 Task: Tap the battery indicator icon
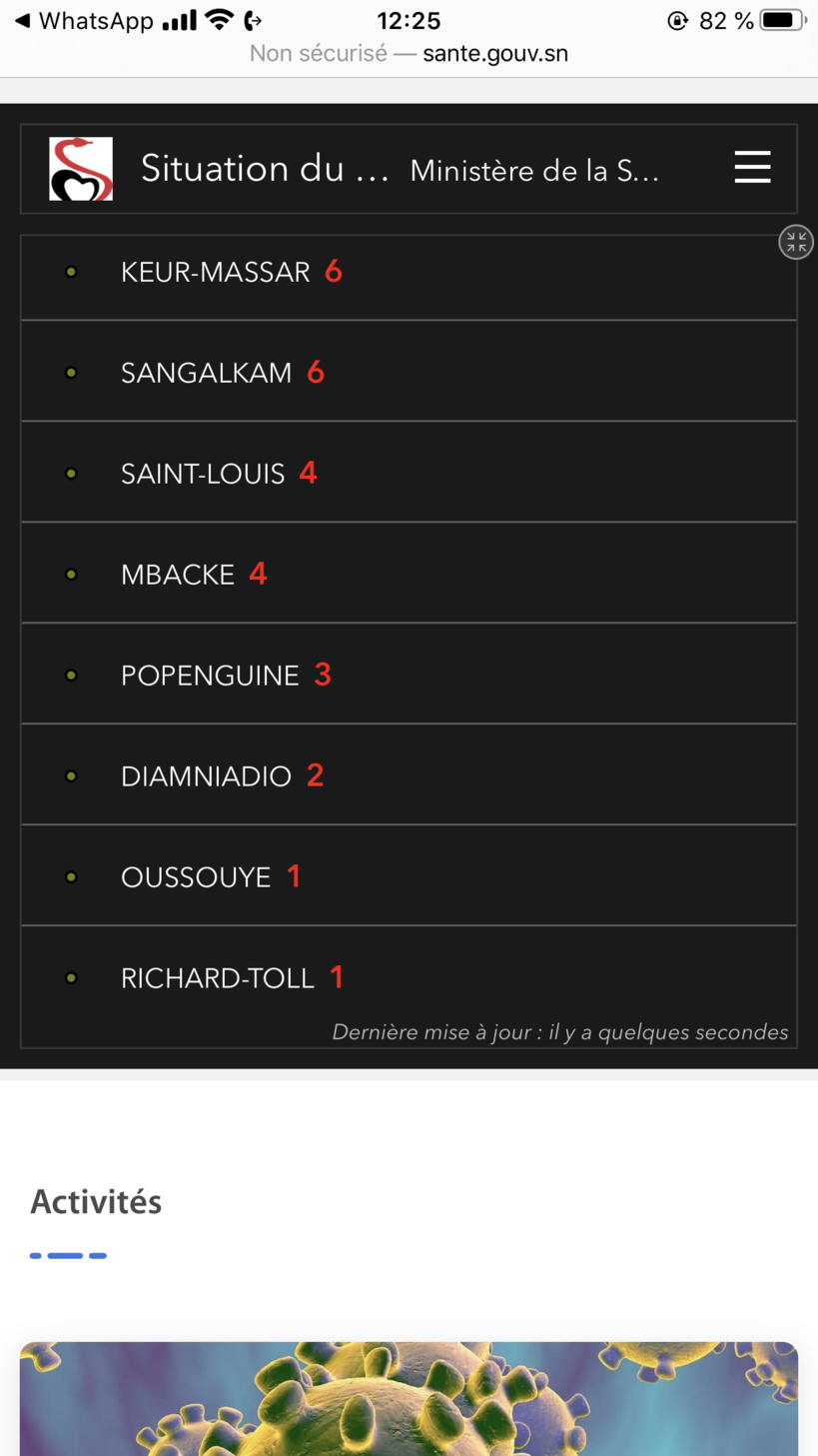coord(778,18)
